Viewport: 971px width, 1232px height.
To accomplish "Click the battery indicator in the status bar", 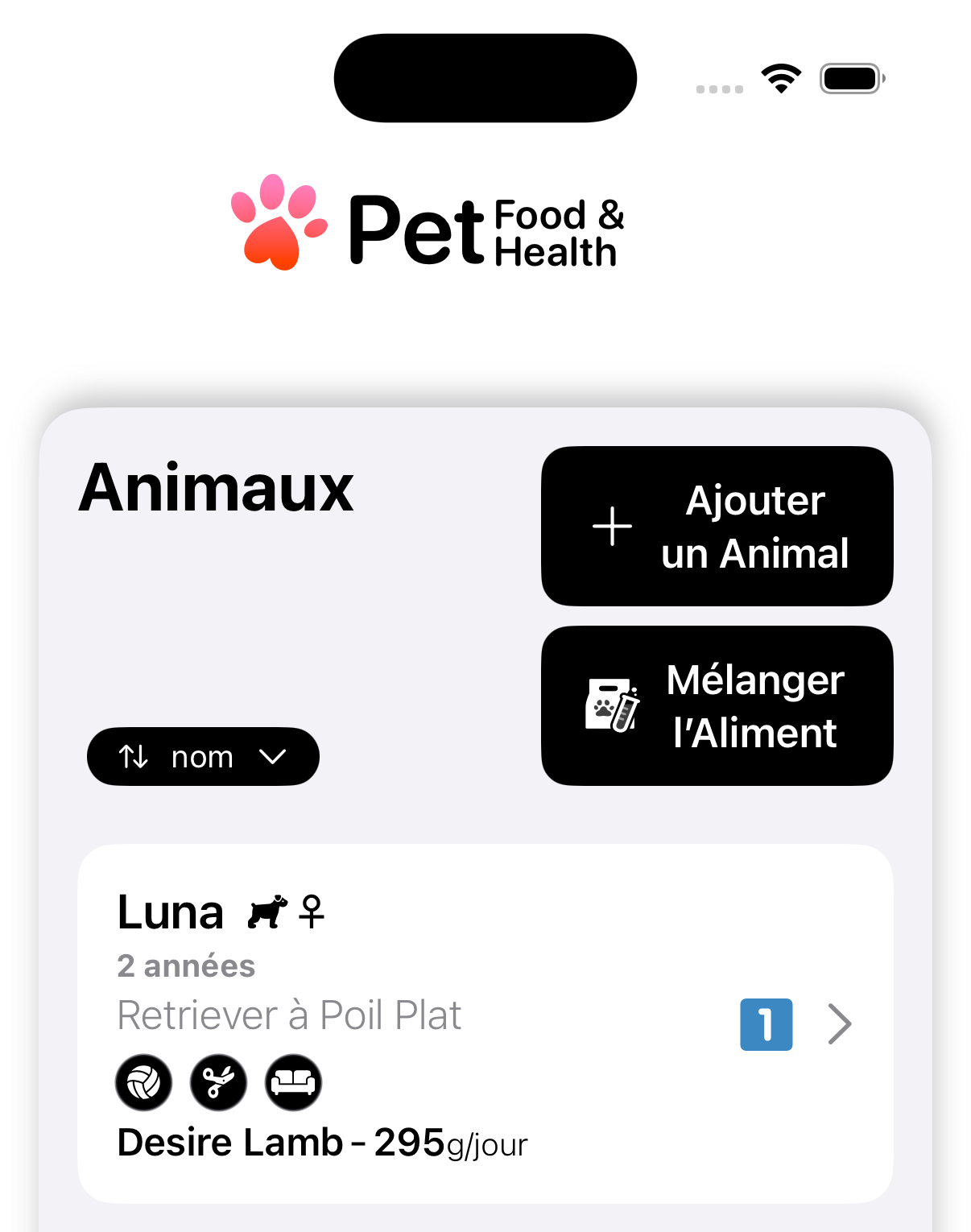I will coord(851,77).
